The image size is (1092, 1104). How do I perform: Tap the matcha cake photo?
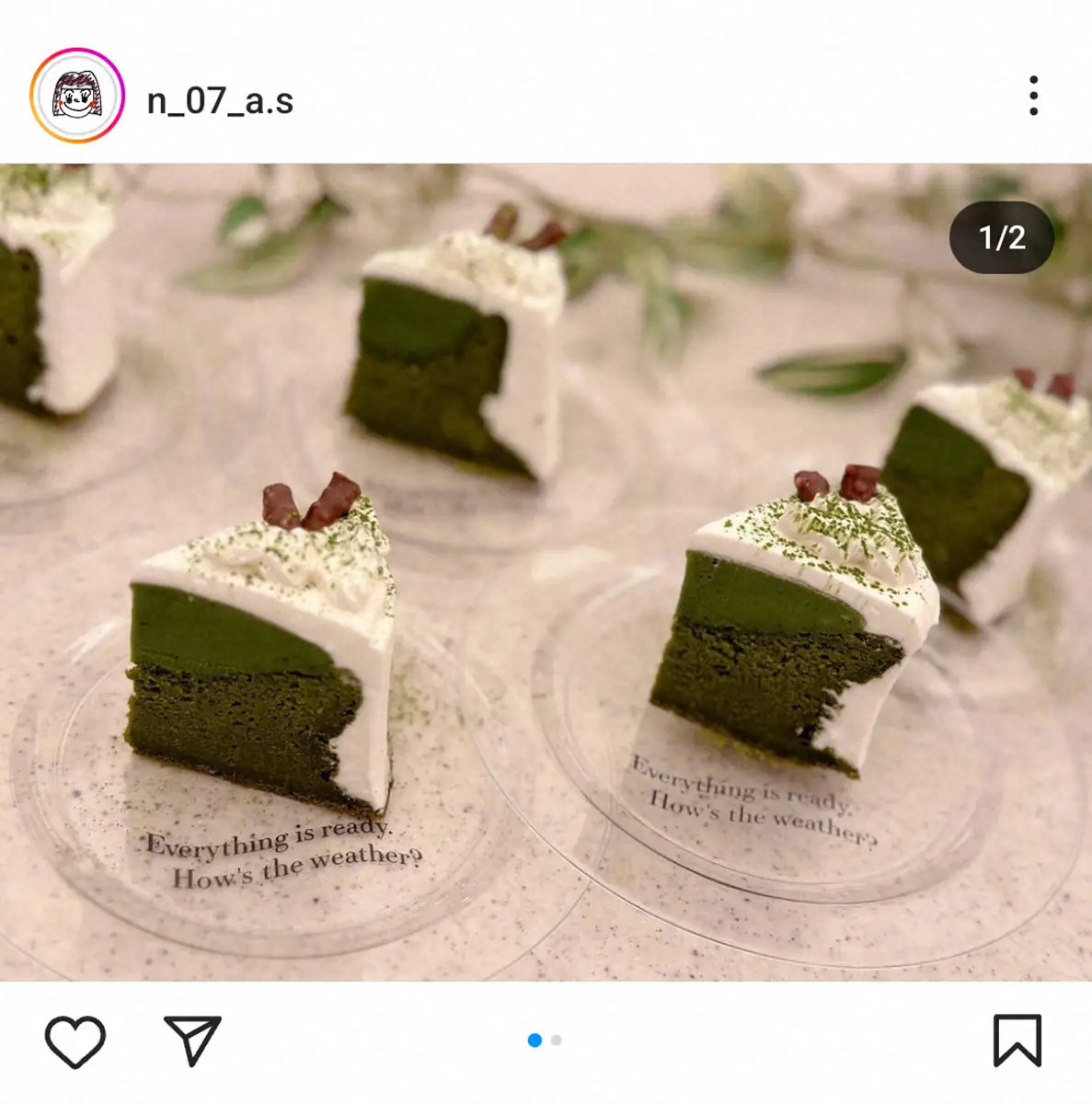(x=546, y=570)
